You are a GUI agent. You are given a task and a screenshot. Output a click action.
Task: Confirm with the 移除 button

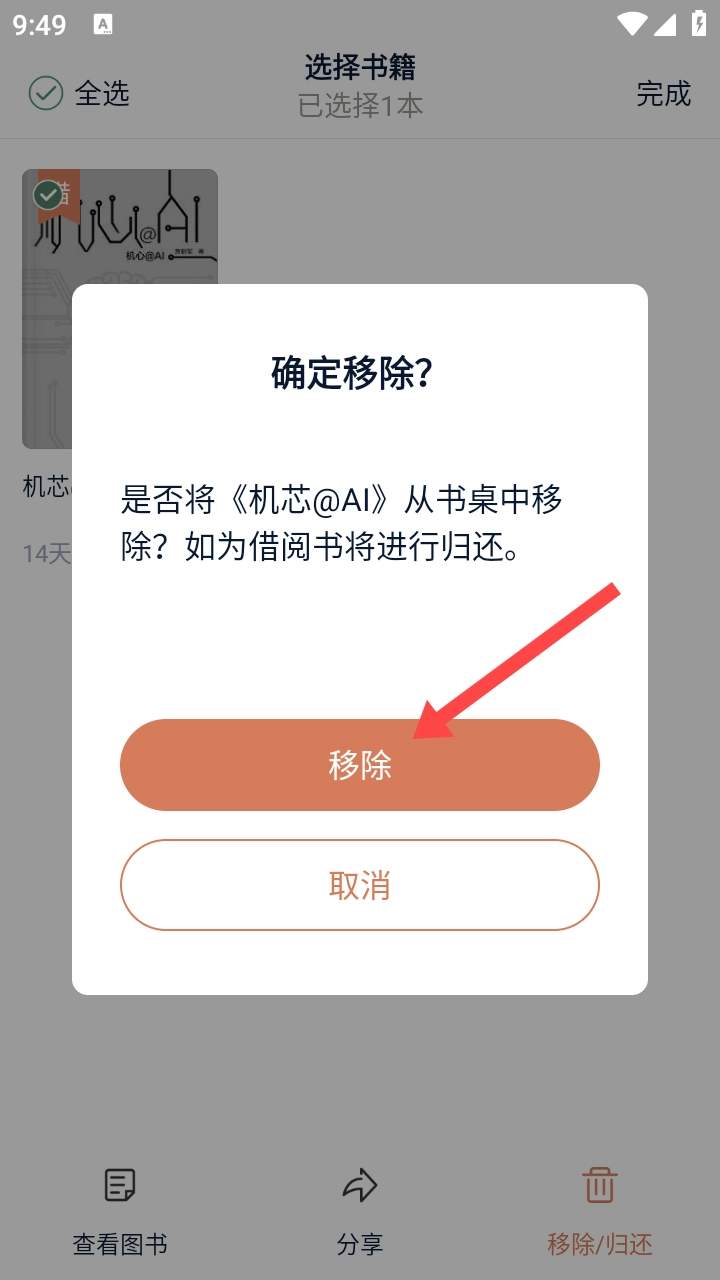point(359,765)
